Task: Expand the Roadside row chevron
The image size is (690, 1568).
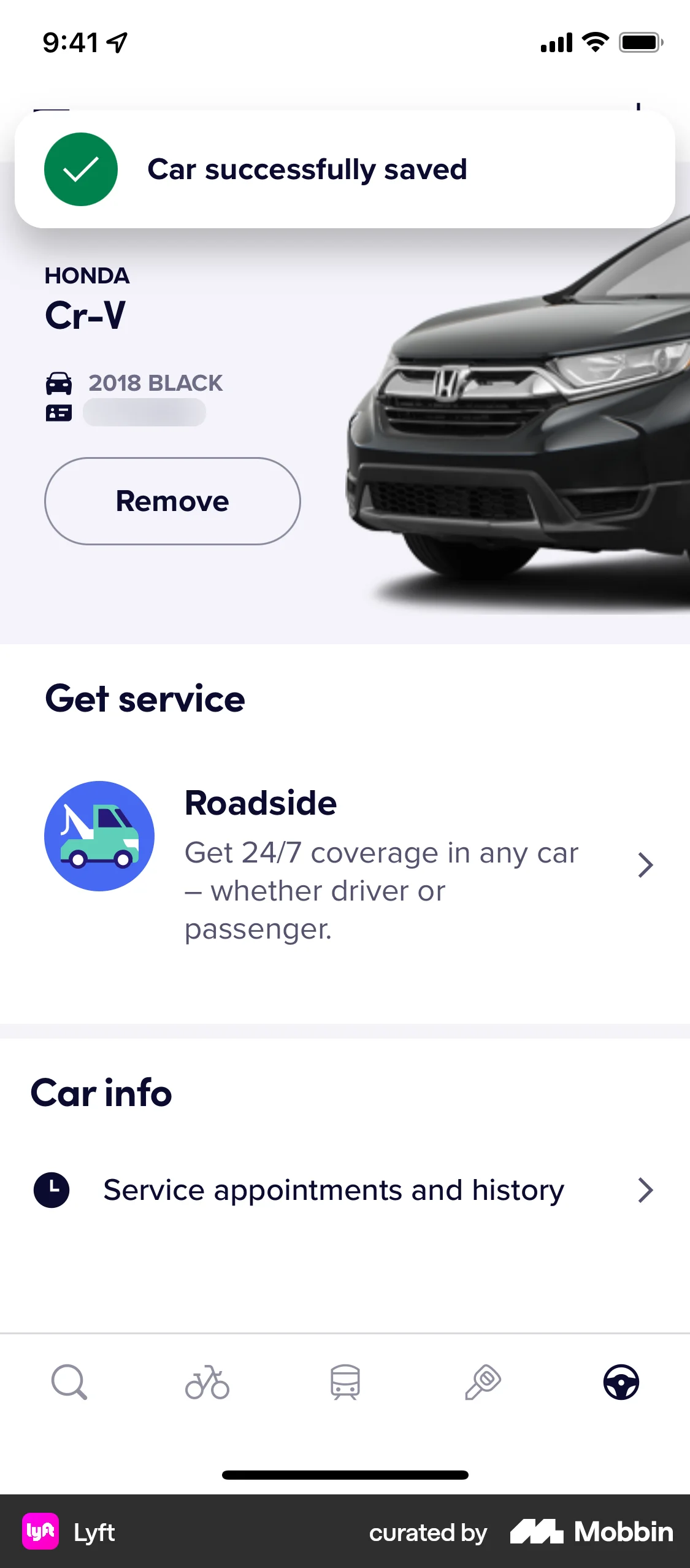Action: (645, 864)
